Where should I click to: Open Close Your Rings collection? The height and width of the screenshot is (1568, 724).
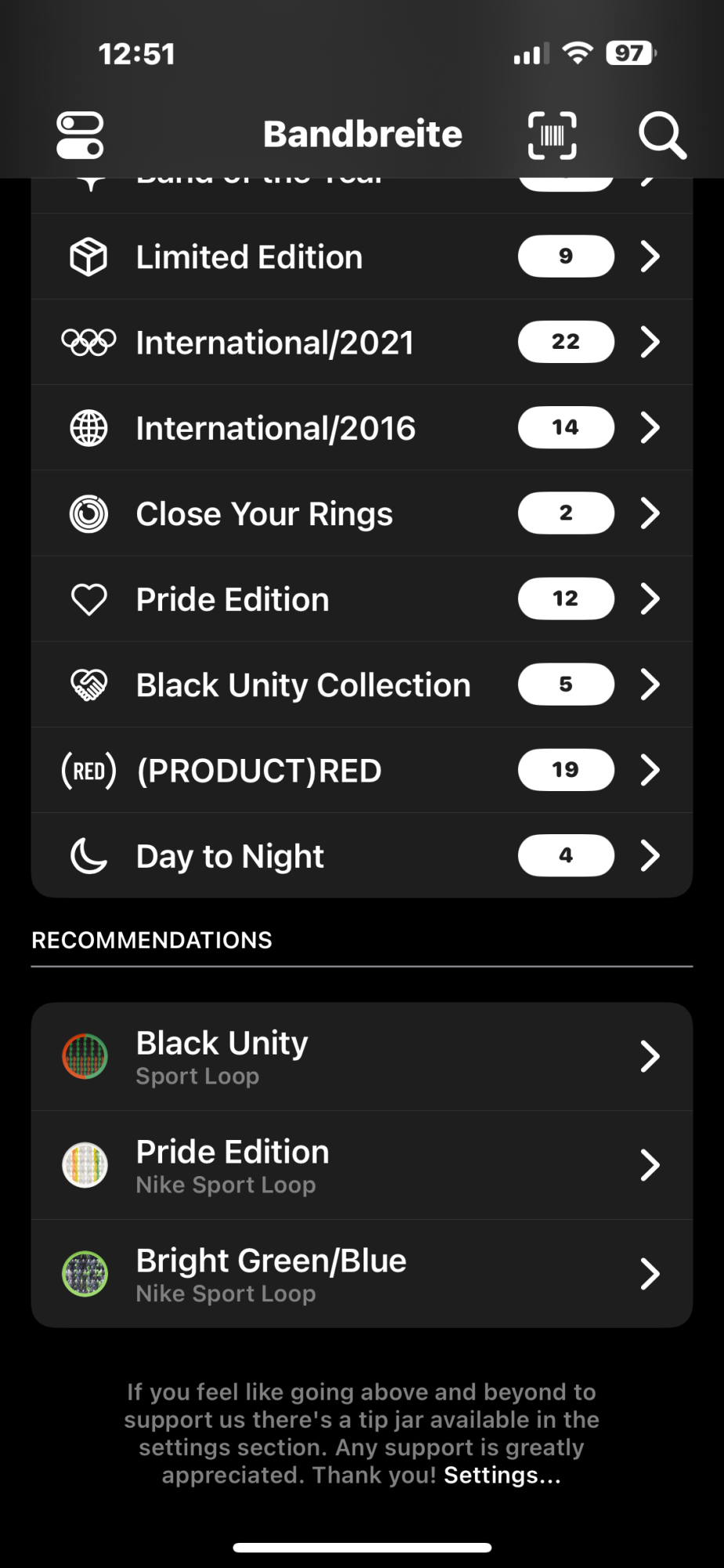point(361,514)
